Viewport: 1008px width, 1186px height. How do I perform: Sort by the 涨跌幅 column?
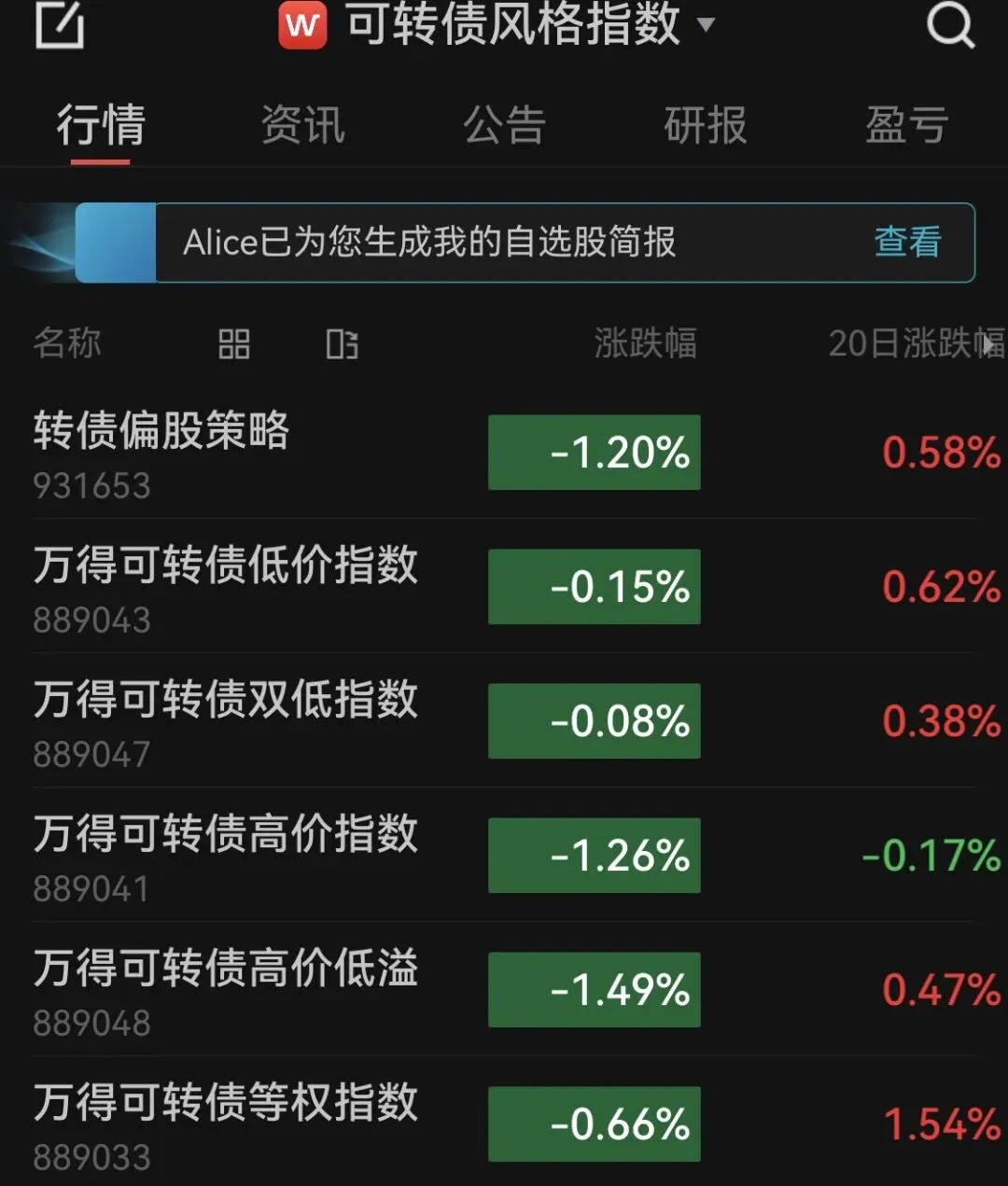[x=646, y=343]
